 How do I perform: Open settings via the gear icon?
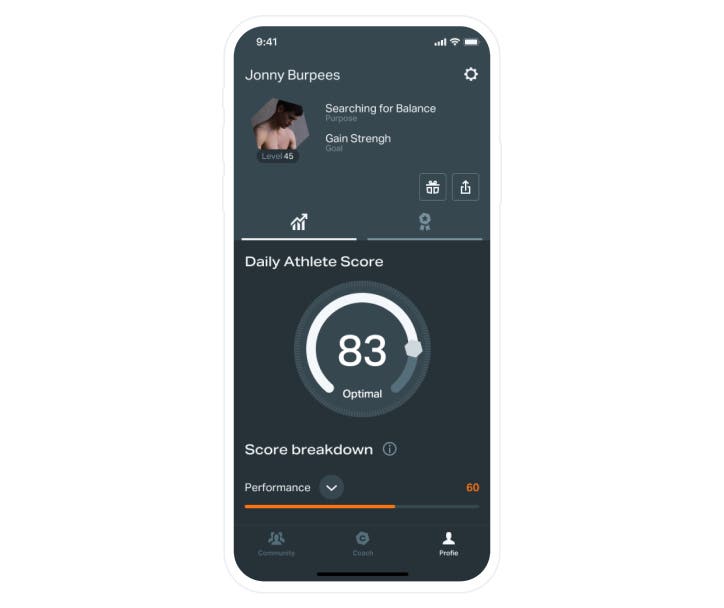(471, 75)
